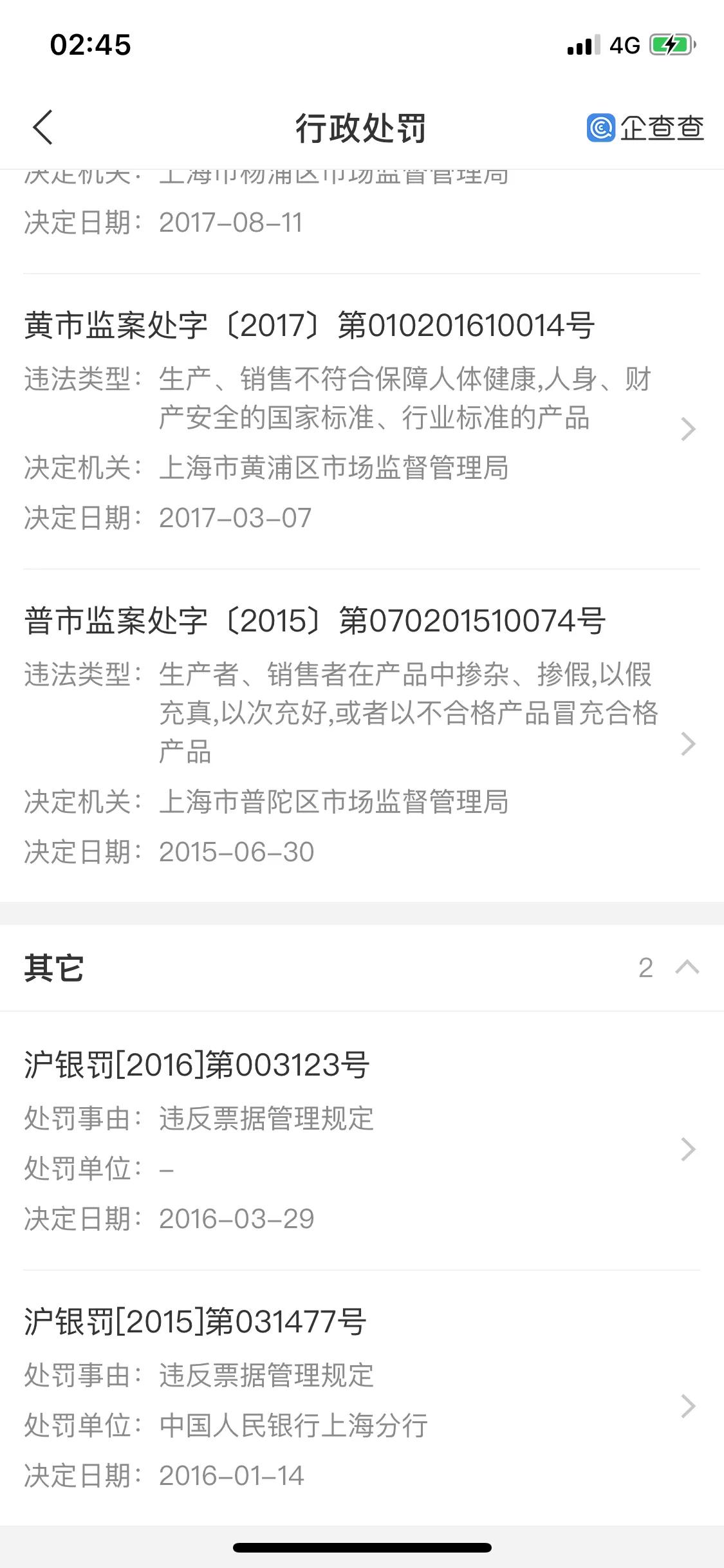
Task: Select the 行政处罚 title header
Action: pyautogui.click(x=362, y=127)
